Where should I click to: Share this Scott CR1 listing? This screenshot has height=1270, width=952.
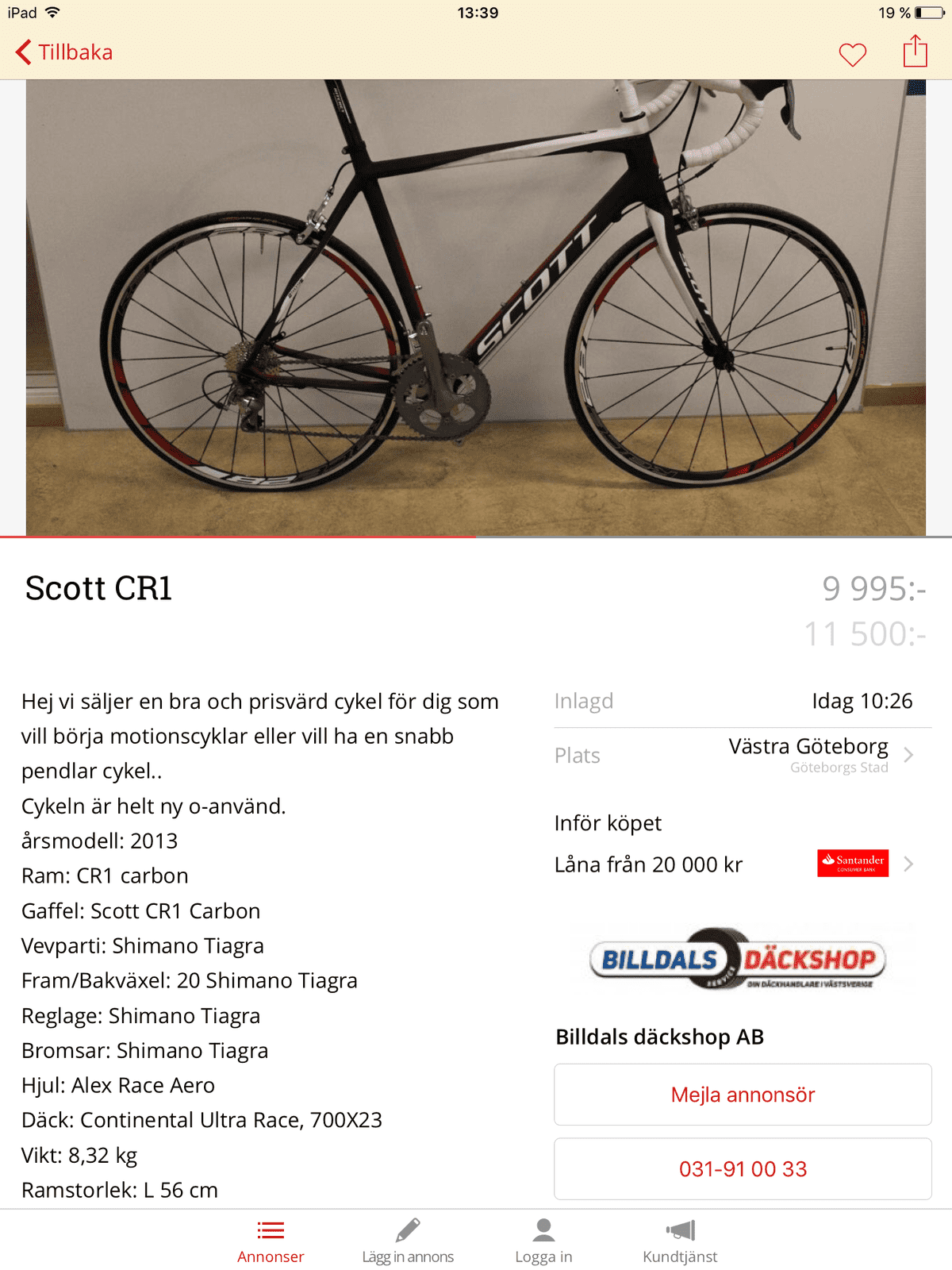click(916, 52)
